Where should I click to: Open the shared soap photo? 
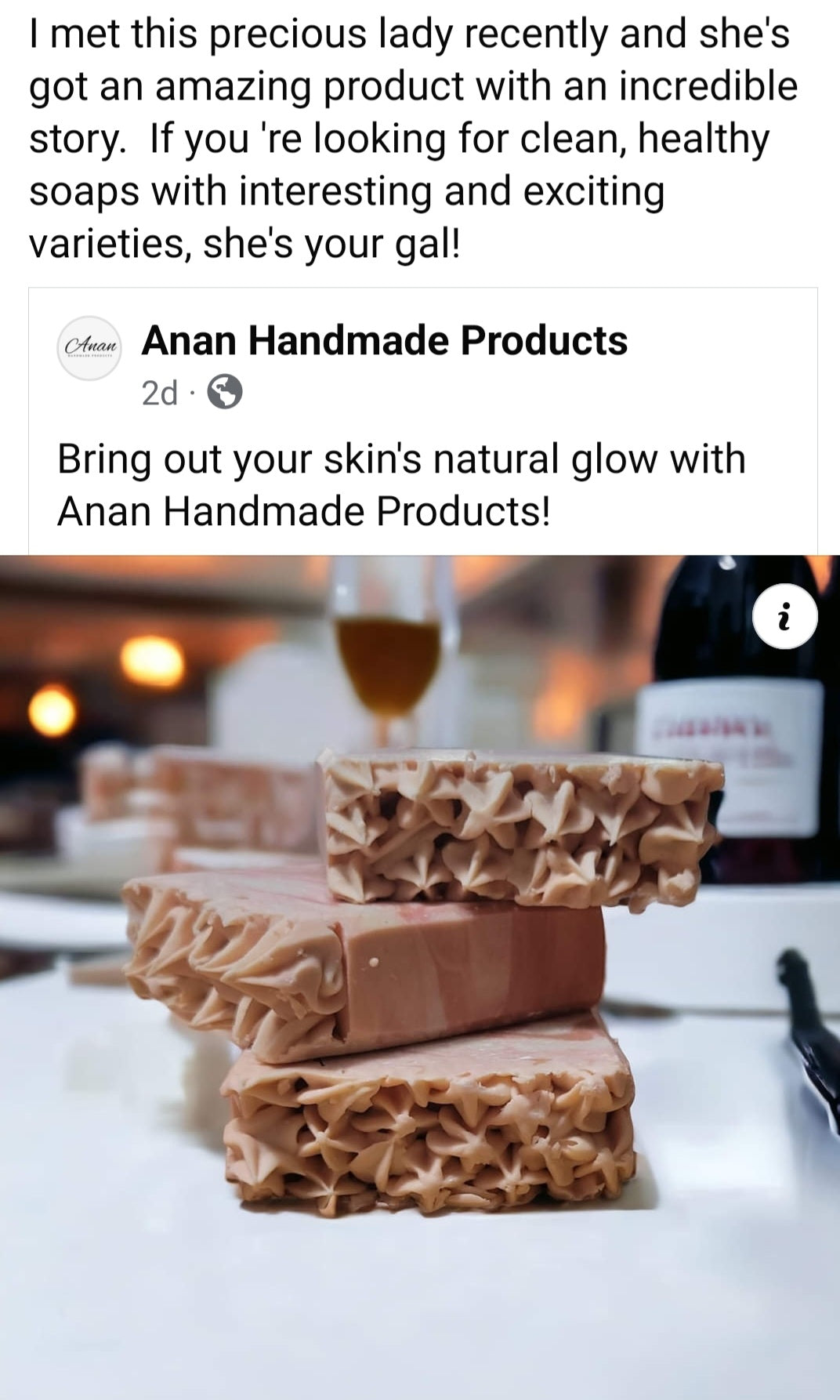coord(420,980)
